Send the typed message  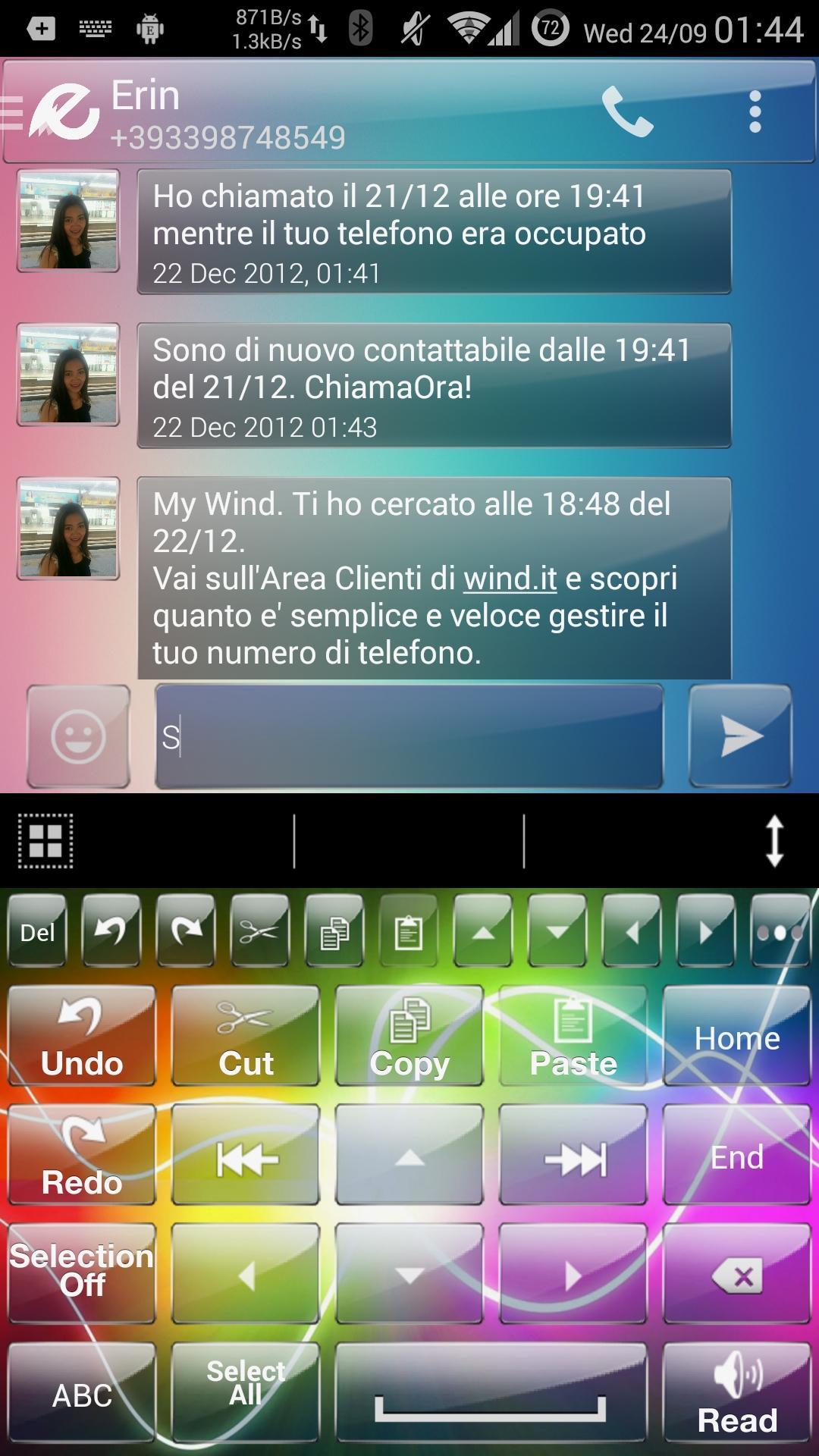[x=740, y=736]
